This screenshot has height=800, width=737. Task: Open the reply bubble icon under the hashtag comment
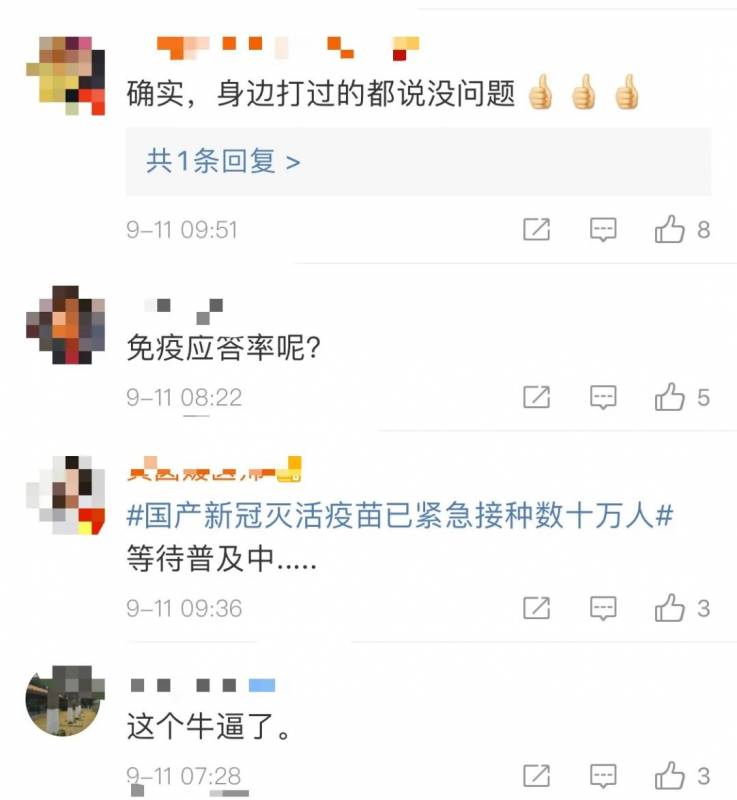pyautogui.click(x=601, y=606)
